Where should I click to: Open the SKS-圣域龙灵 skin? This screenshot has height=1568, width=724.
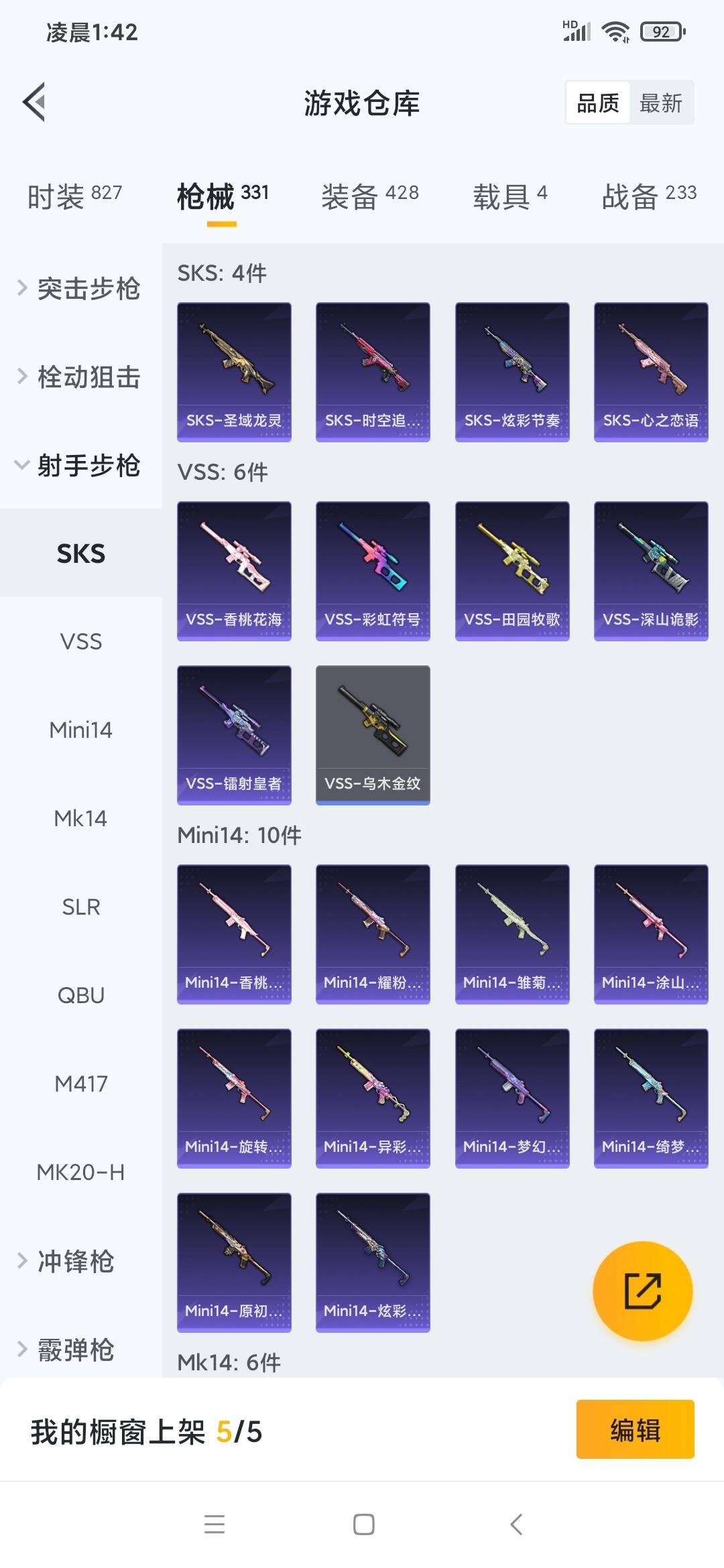pyautogui.click(x=234, y=372)
